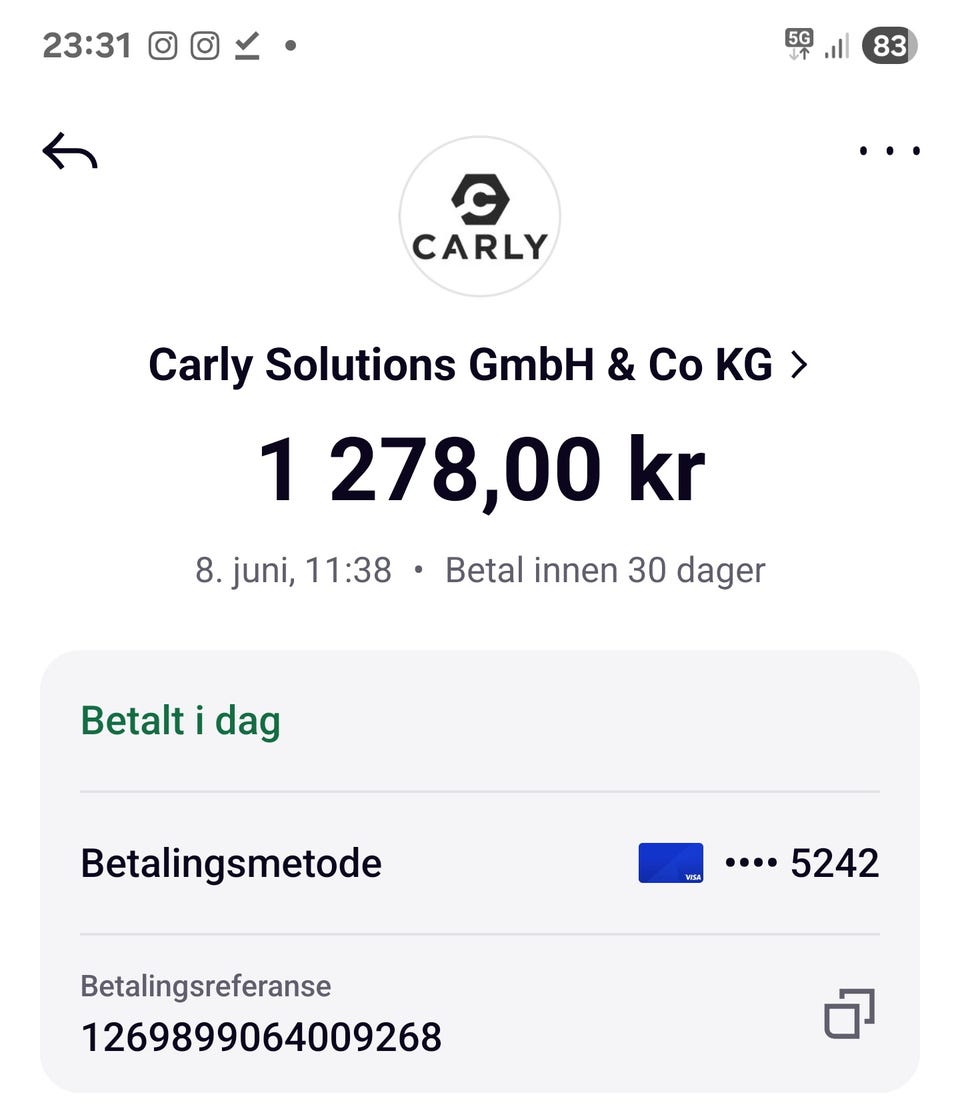Expand merchant details via the chevron arrow
960x1119 pixels.
click(x=799, y=365)
